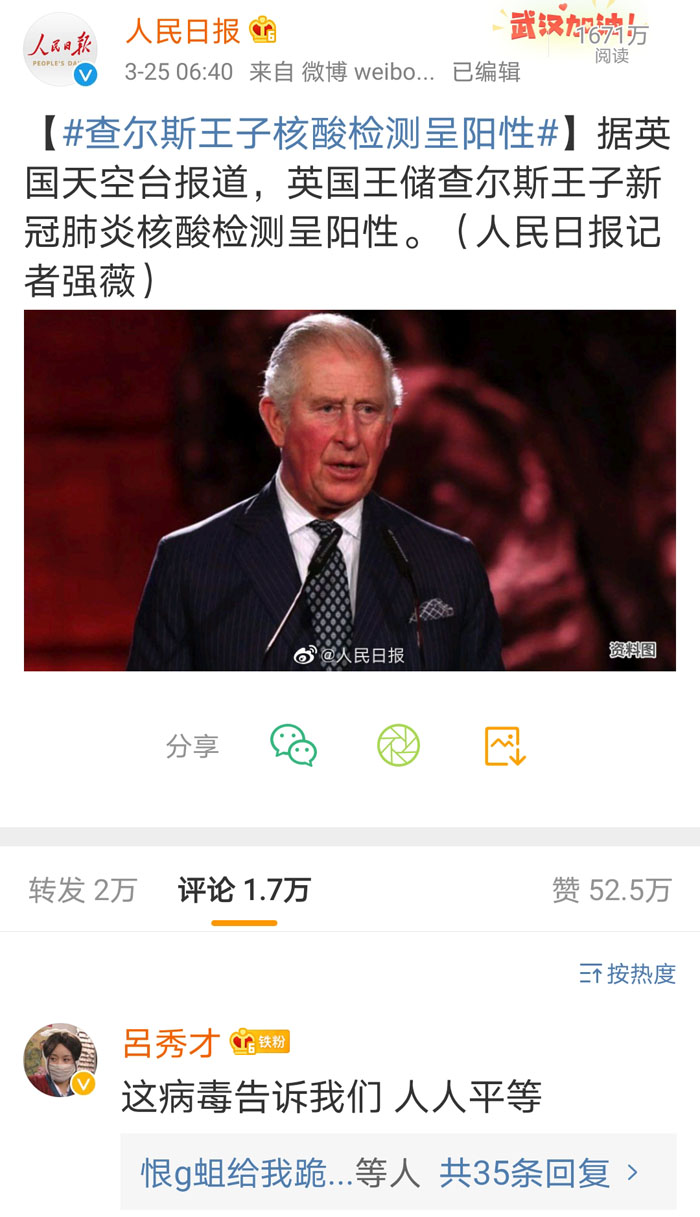Show likes under 赞 52.5万

click(611, 890)
